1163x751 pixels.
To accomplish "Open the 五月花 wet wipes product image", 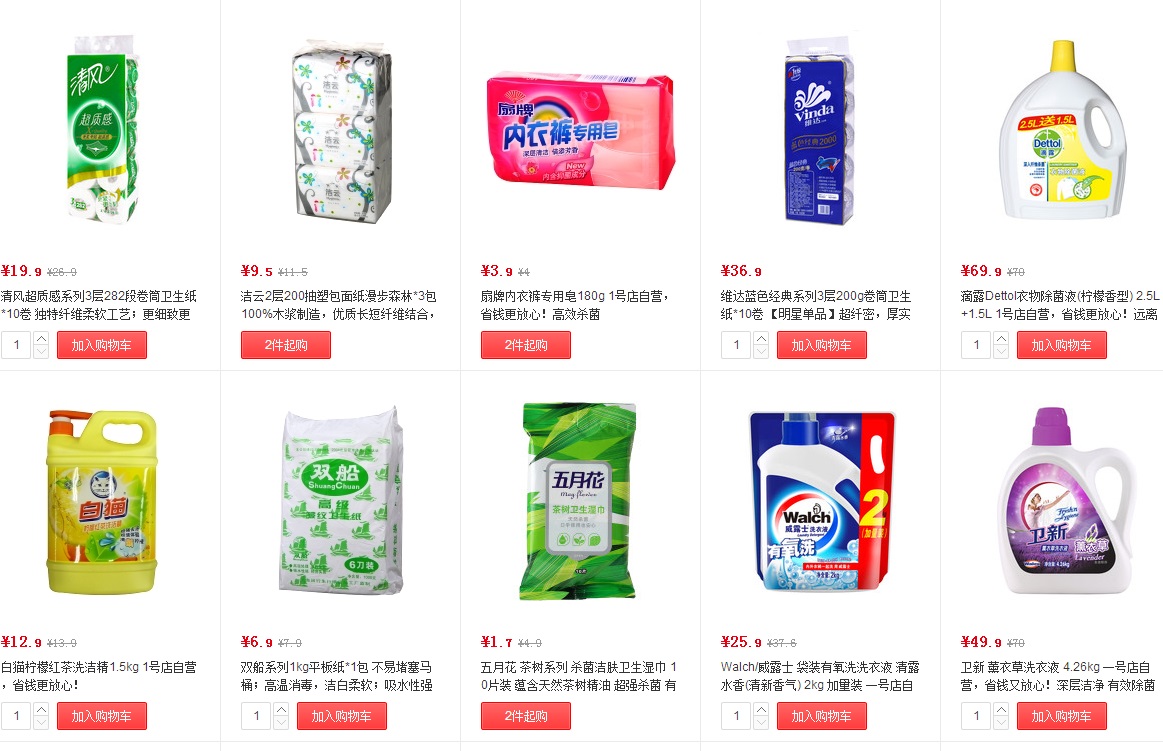I will coord(578,500).
